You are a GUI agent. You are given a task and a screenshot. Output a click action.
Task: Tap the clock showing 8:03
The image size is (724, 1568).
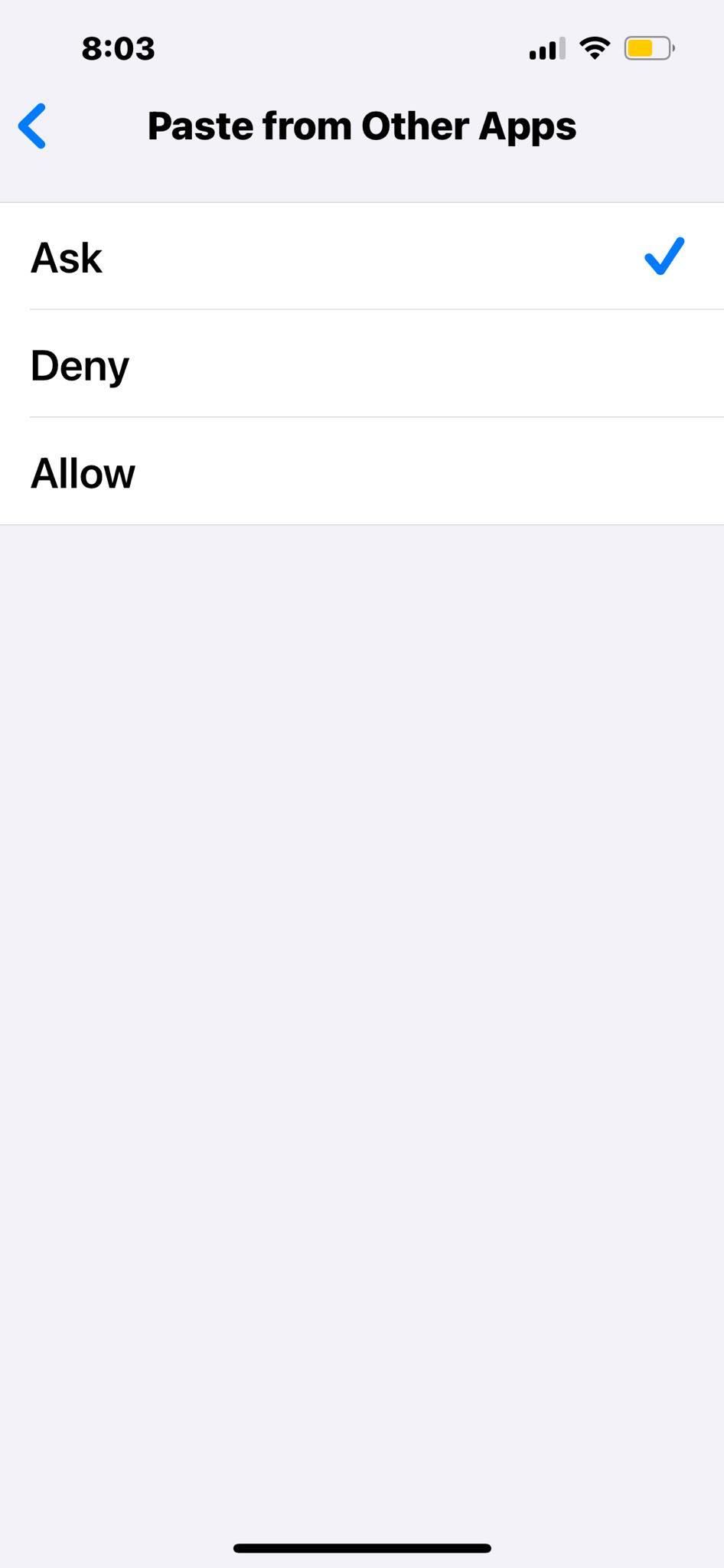[x=116, y=47]
